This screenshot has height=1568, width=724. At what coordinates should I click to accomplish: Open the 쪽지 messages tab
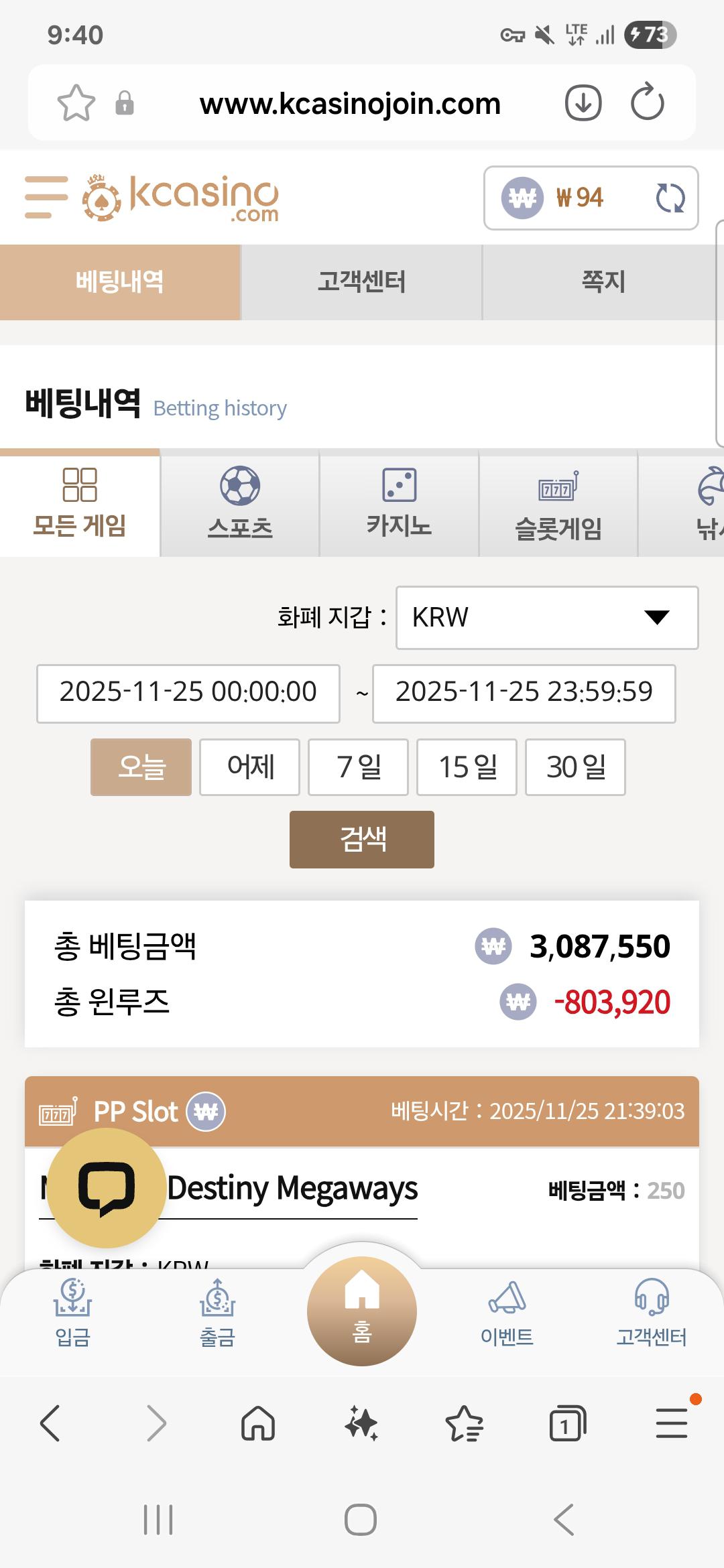pos(603,282)
